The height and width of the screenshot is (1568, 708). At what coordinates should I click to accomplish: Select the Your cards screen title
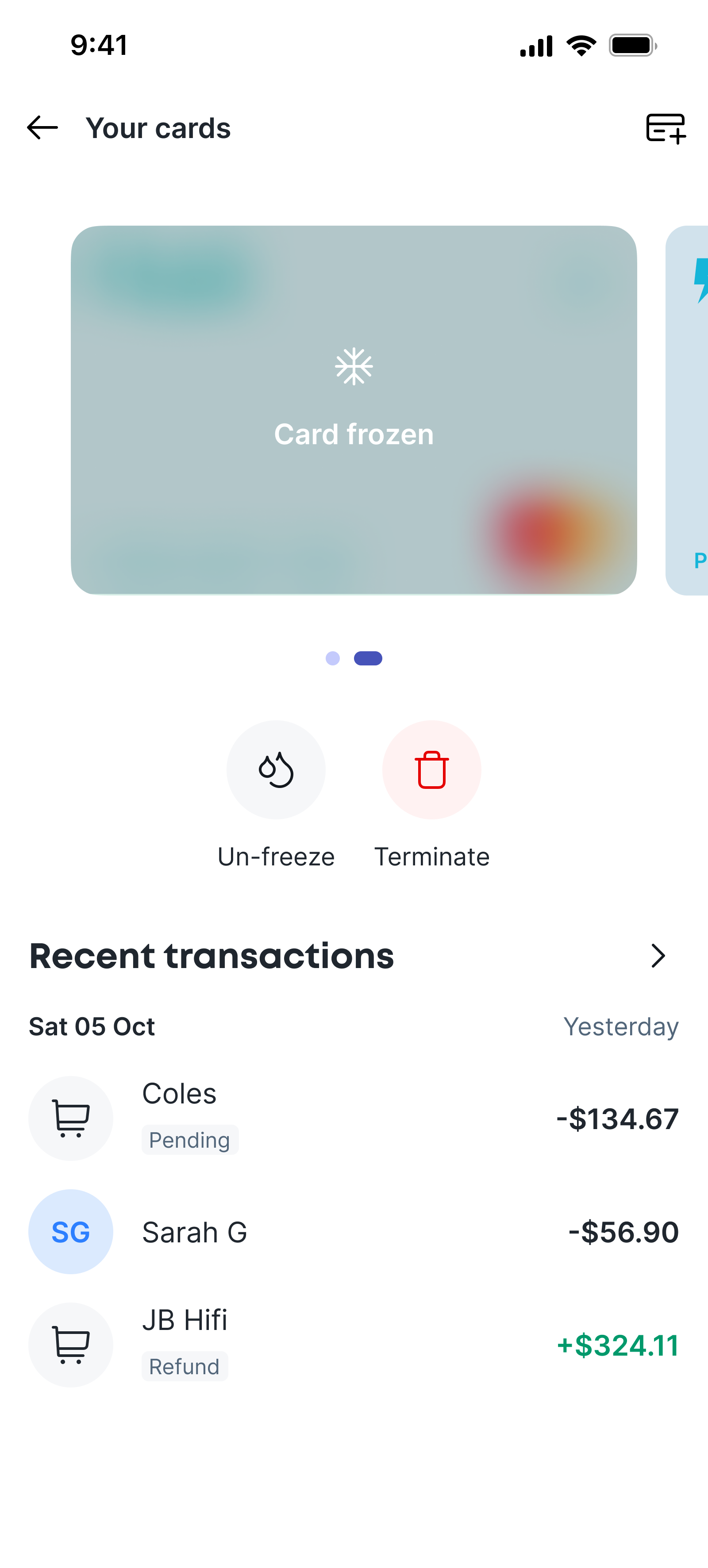[x=158, y=127]
